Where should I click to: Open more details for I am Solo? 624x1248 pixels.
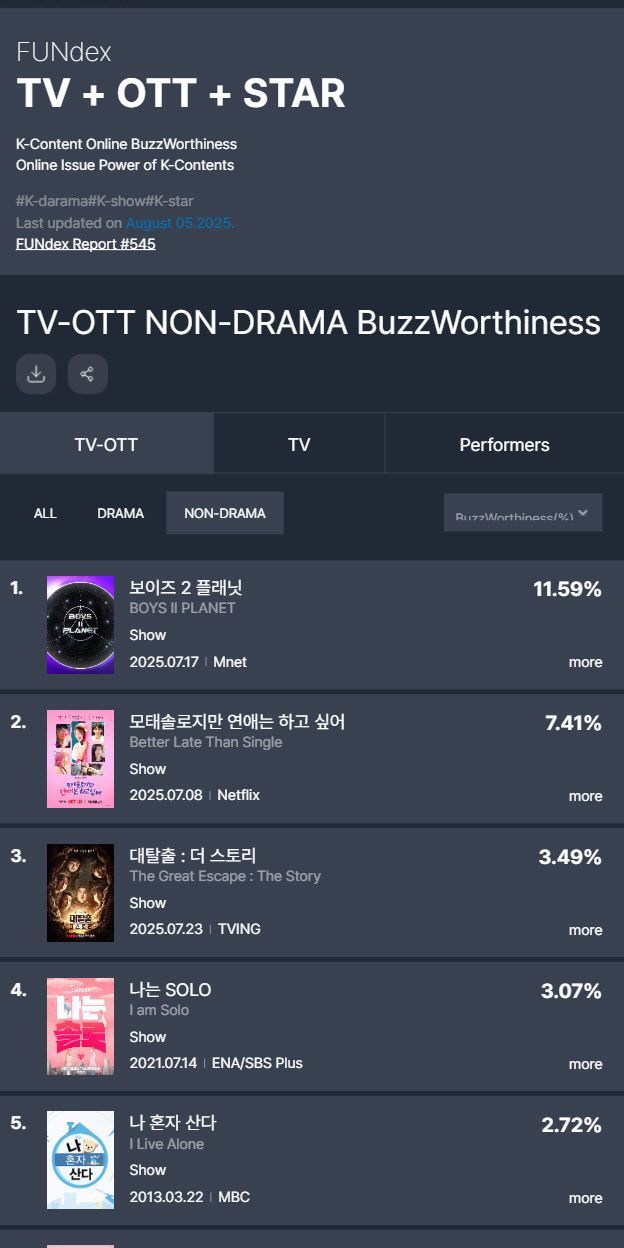585,1064
